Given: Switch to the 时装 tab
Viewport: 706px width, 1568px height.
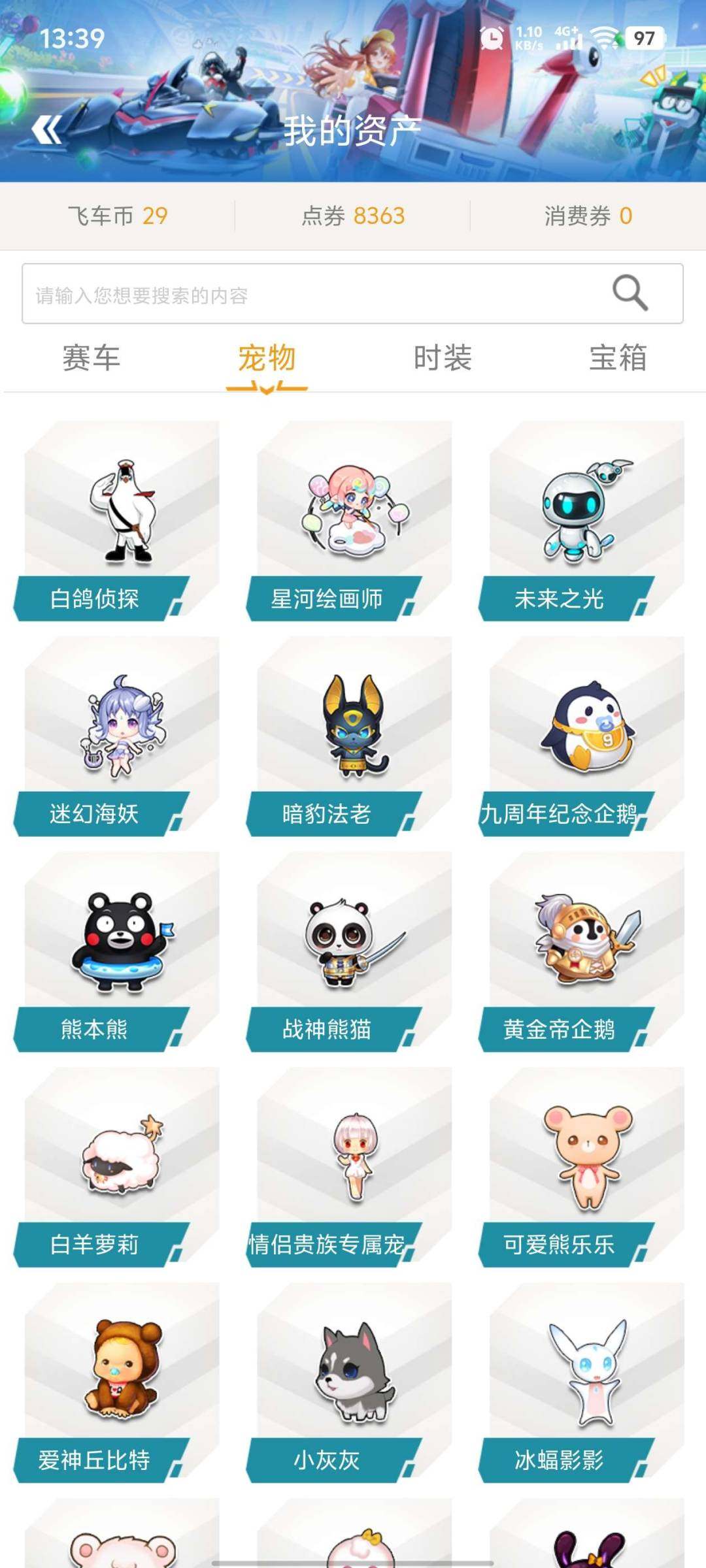Looking at the screenshot, I should pos(443,357).
